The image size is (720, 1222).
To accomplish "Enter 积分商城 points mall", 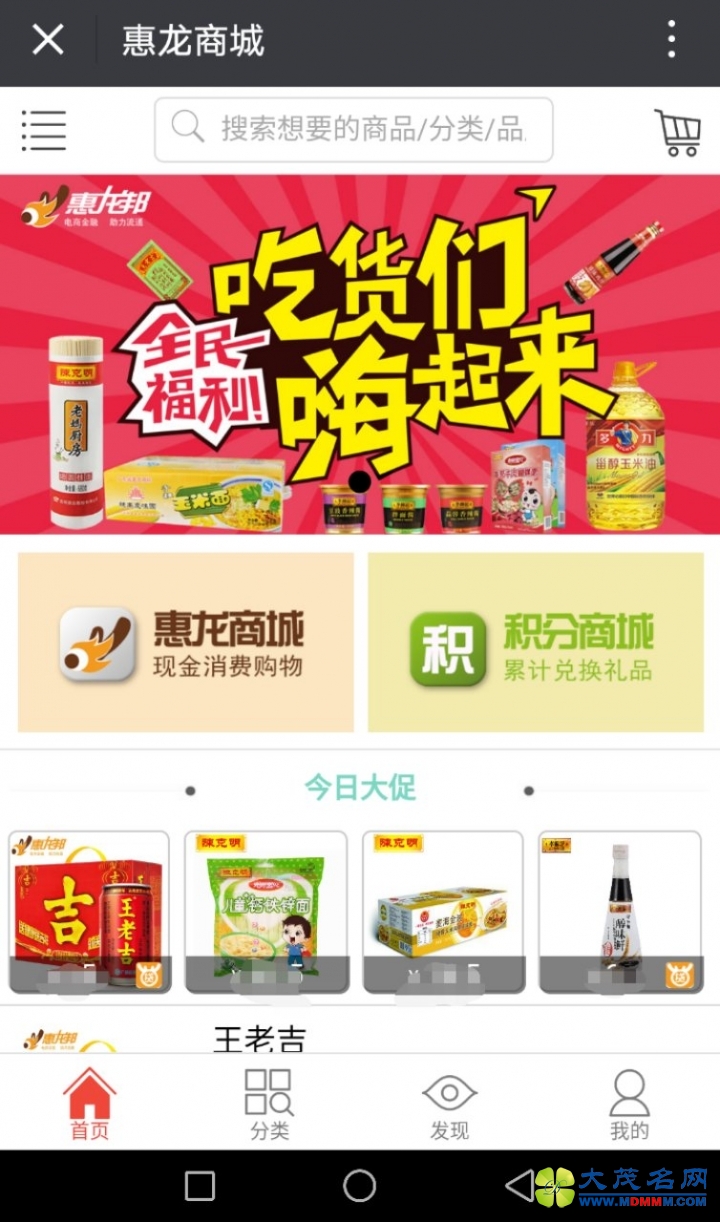I will point(535,642).
